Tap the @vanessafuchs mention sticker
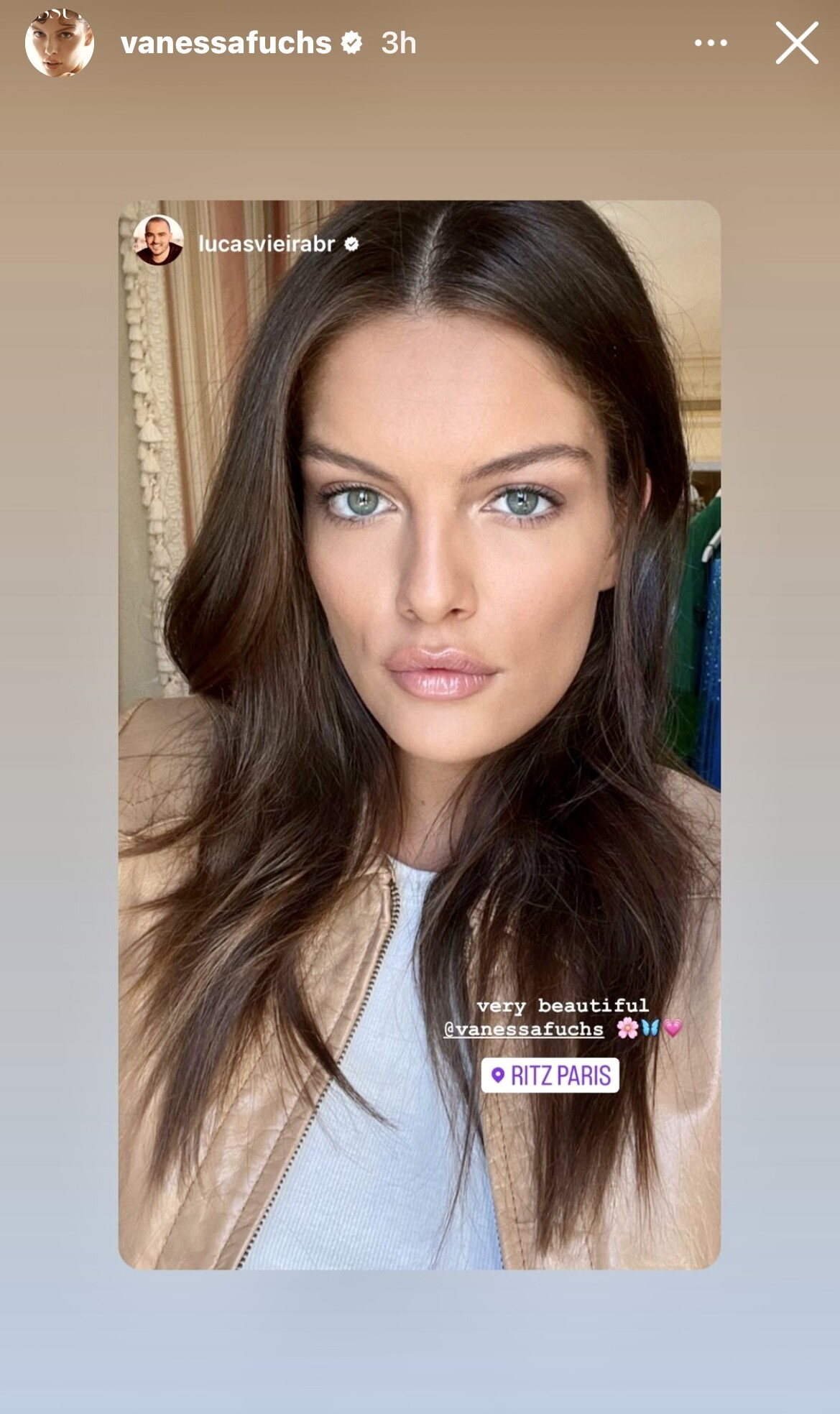The height and width of the screenshot is (1414, 840). point(524,1029)
